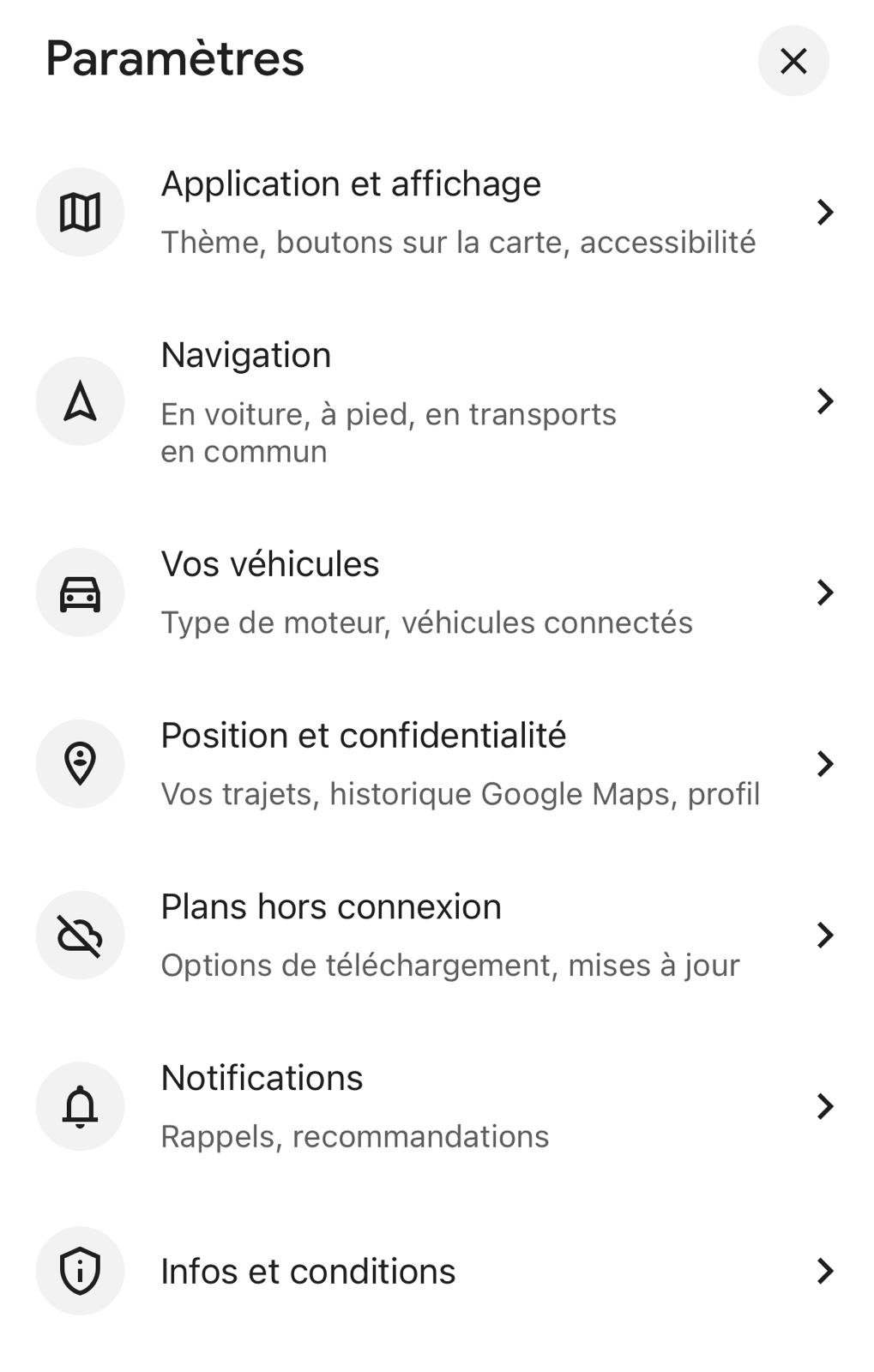
Task: Open the Plans hors connexion section
Action: [x=332, y=906]
